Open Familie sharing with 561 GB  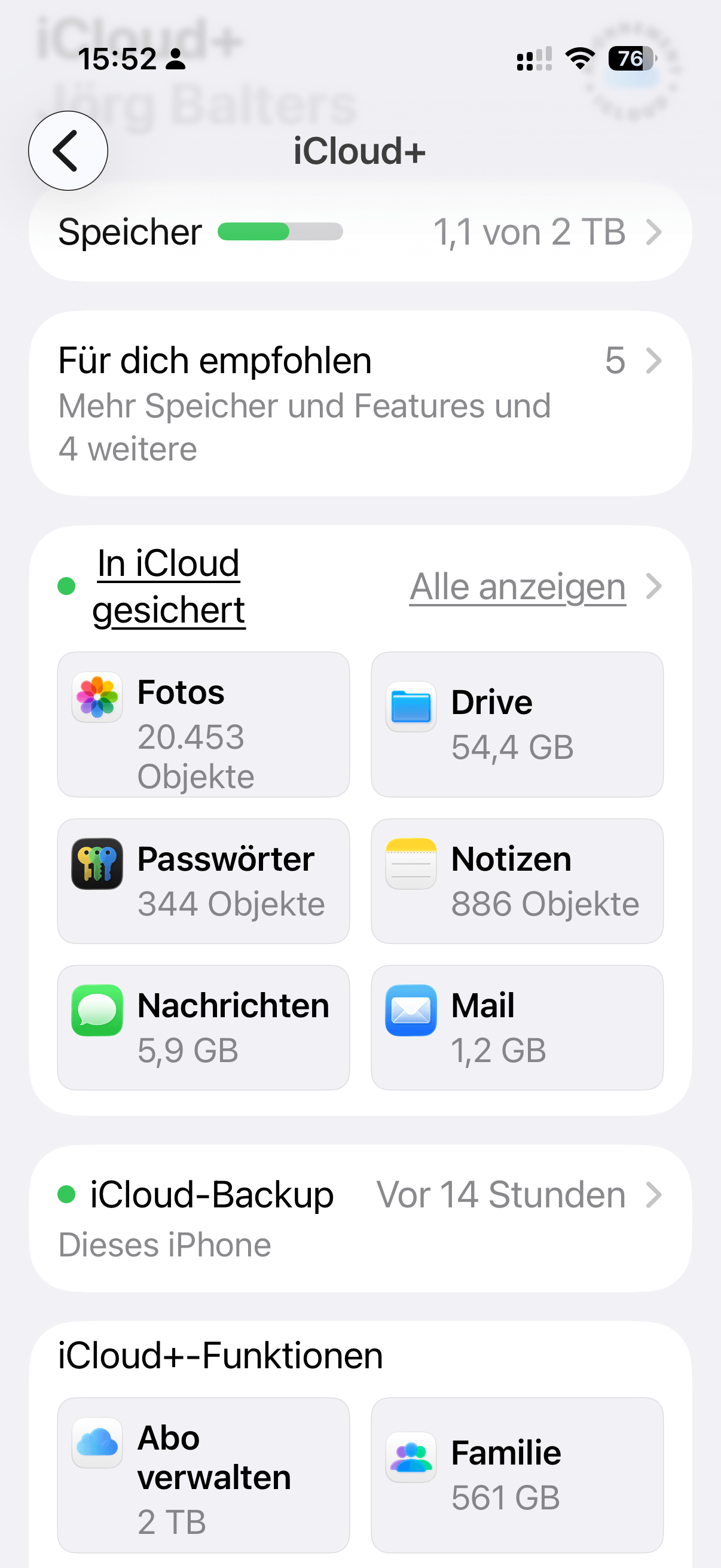coord(517,1473)
